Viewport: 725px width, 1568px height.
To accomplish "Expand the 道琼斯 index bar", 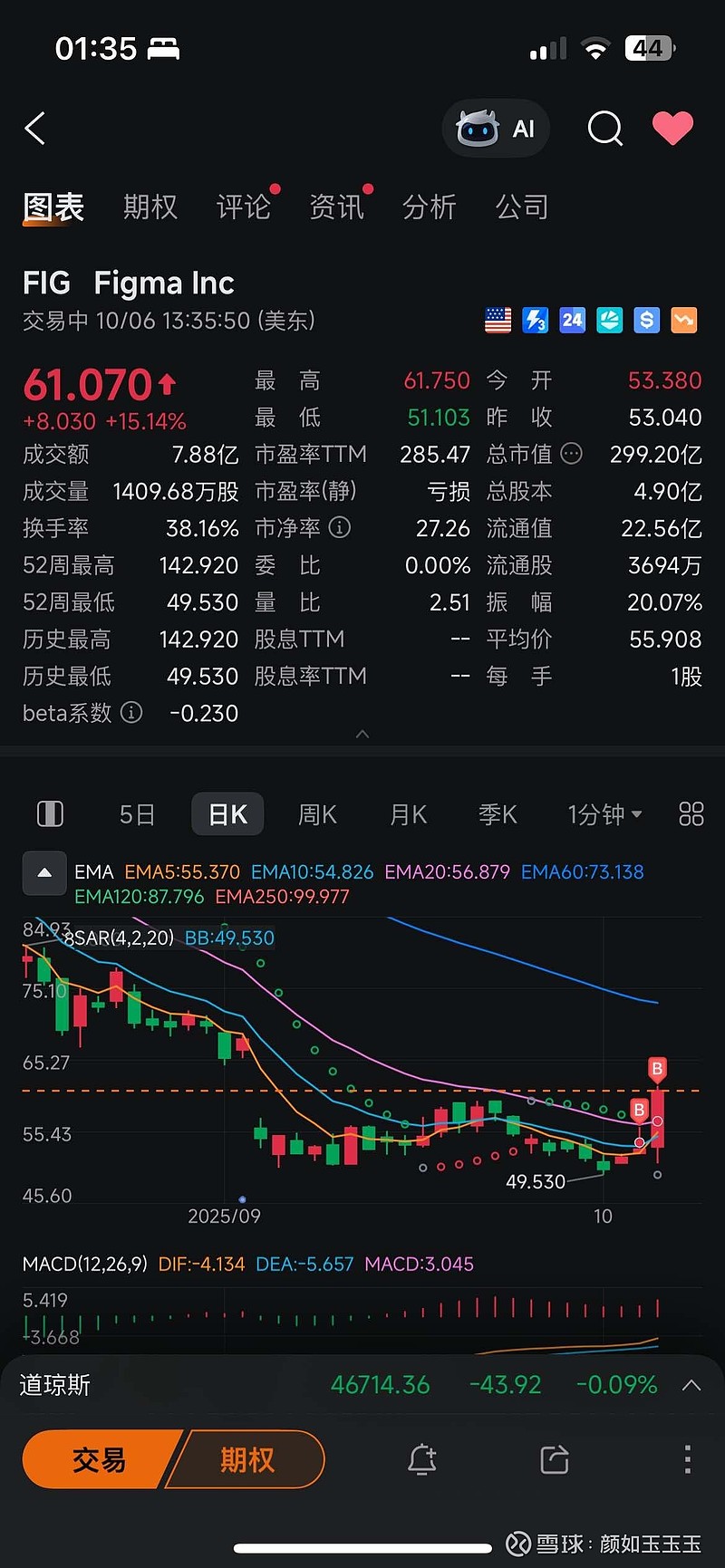I will [x=691, y=1385].
